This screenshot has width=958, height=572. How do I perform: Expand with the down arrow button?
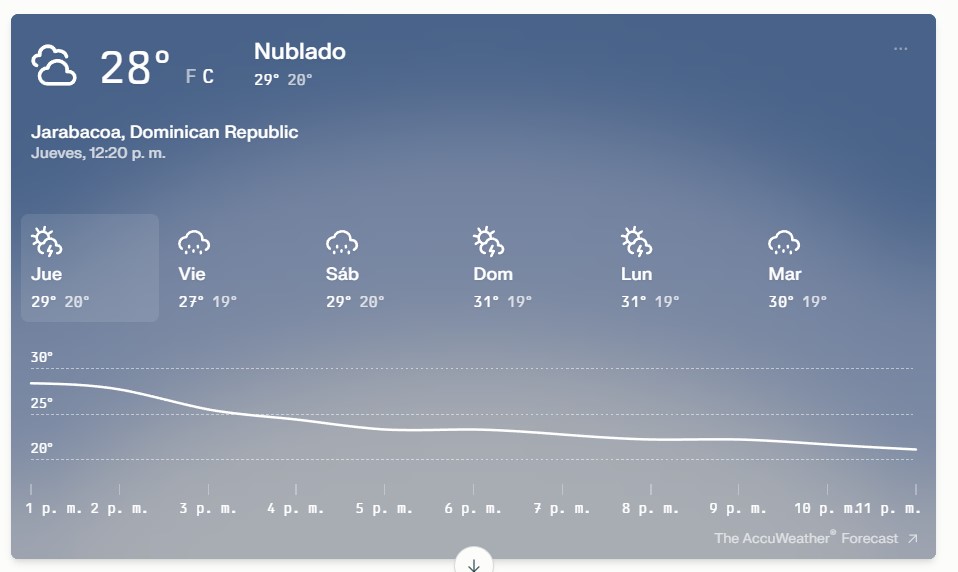pyautogui.click(x=473, y=564)
